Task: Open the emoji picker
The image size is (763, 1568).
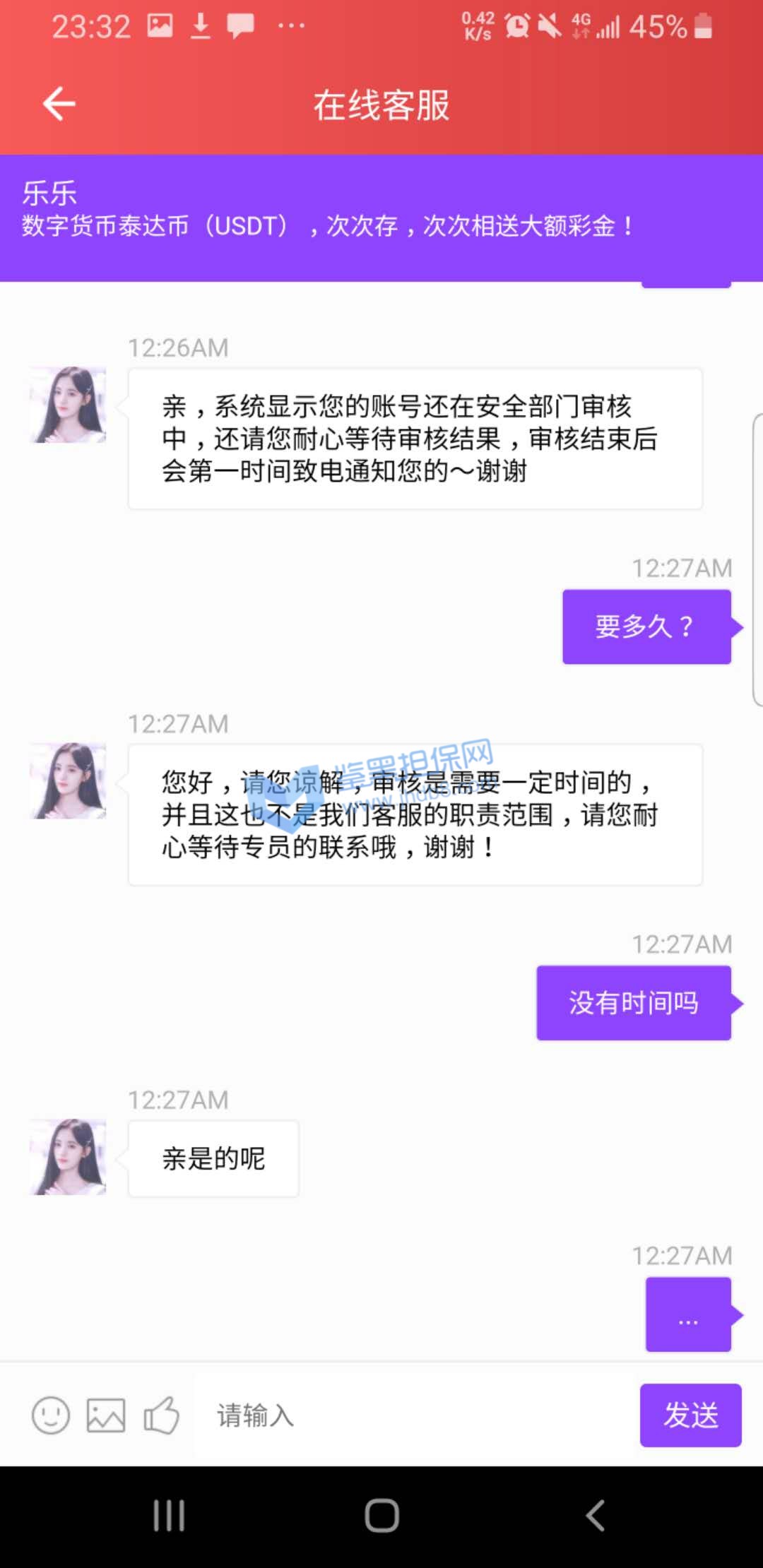Action: 51,1415
